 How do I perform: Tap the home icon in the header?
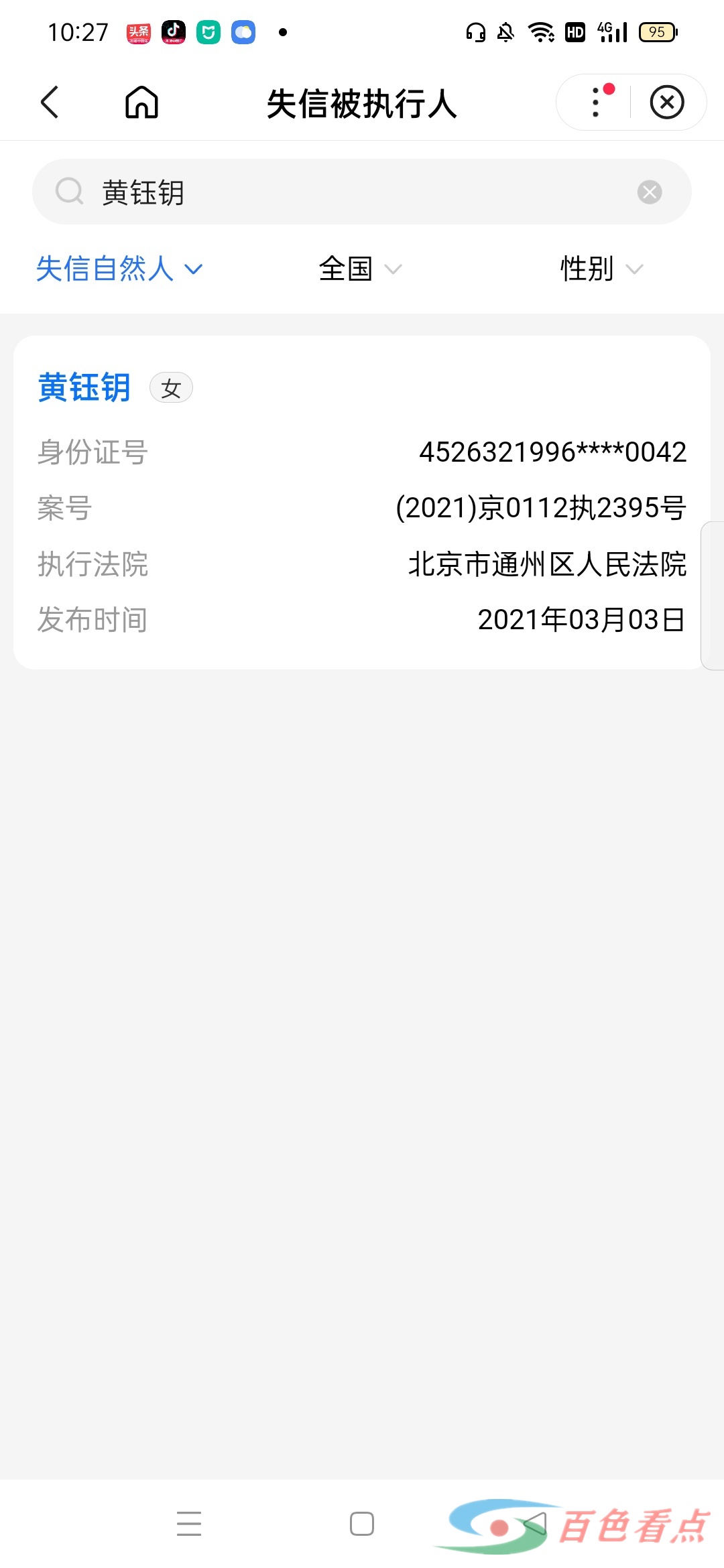point(141,103)
